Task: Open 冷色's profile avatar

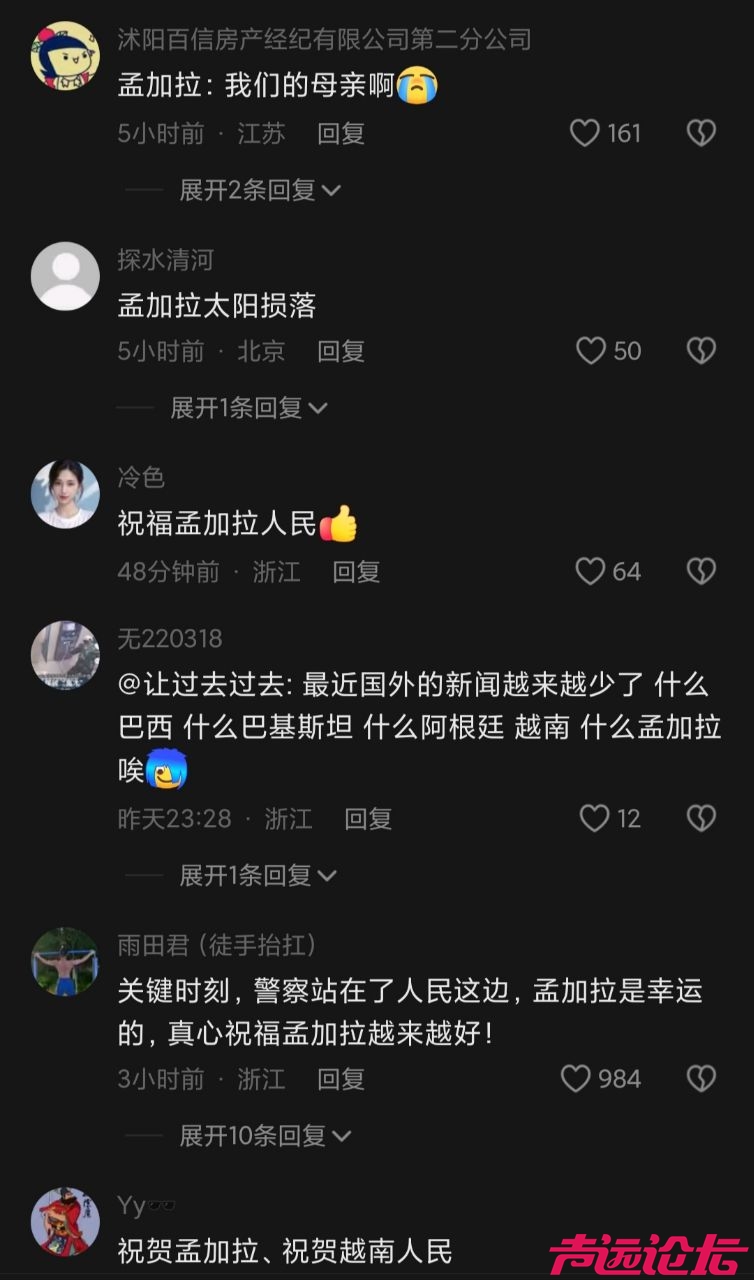Action: pyautogui.click(x=66, y=494)
